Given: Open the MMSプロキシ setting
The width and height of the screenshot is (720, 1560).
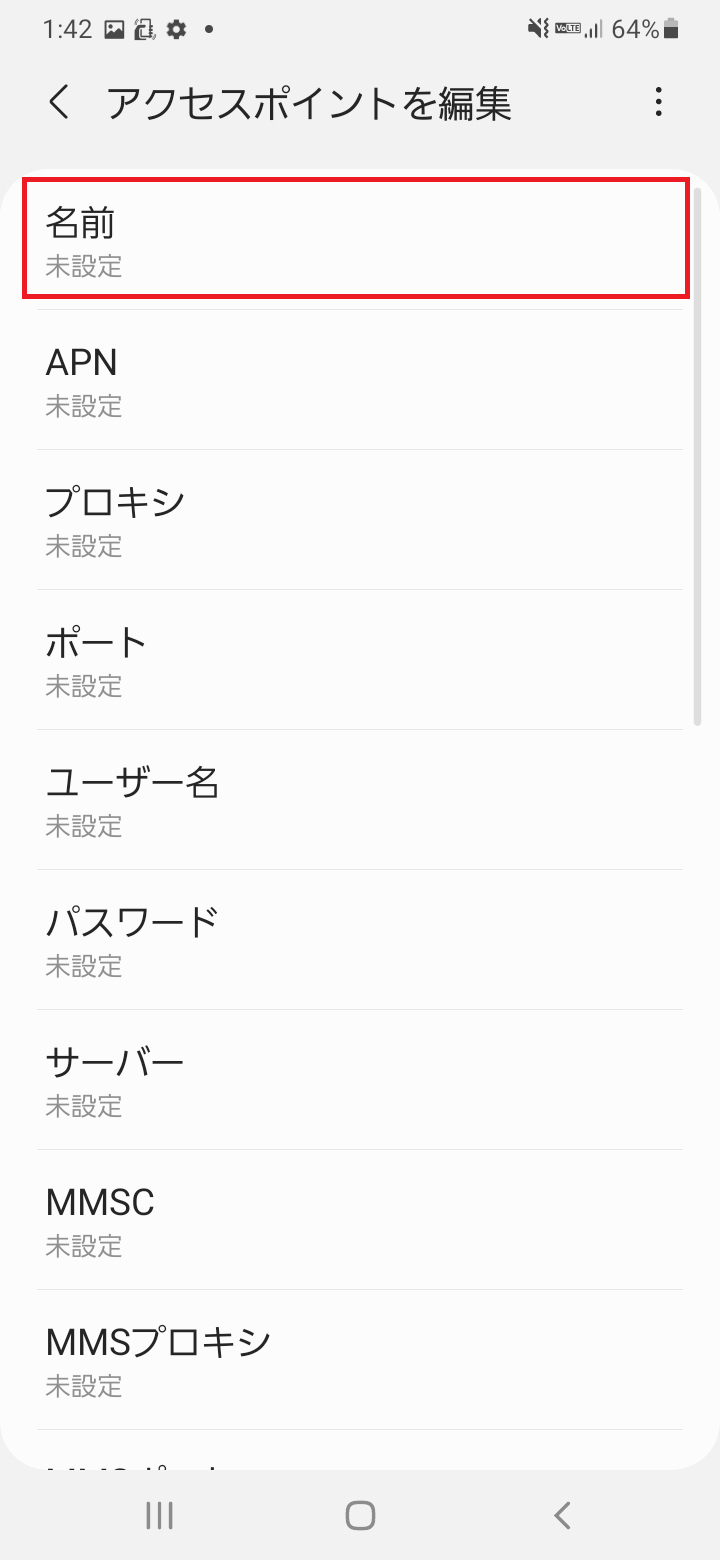Looking at the screenshot, I should tap(360, 1360).
